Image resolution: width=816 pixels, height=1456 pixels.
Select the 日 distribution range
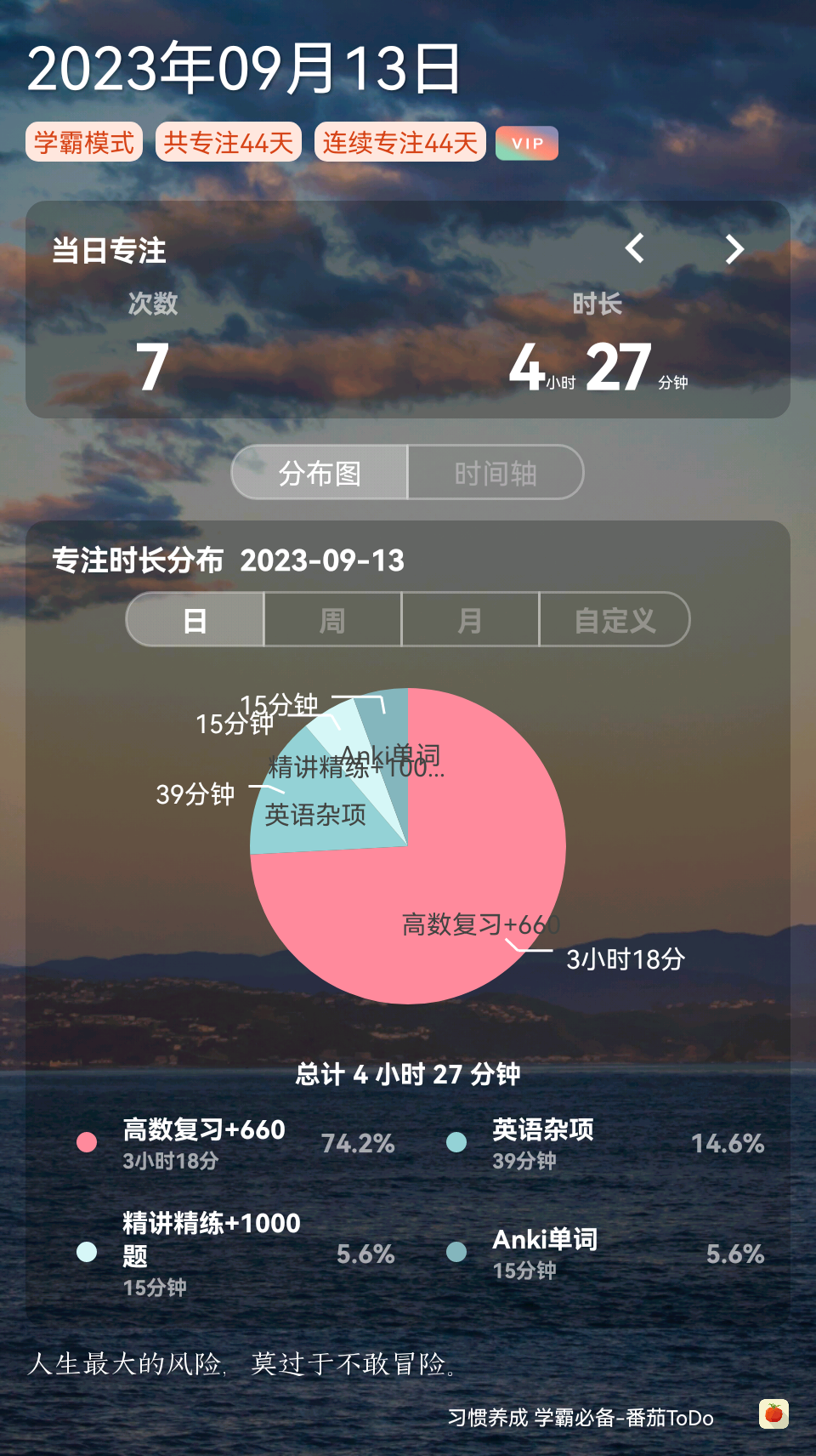pos(195,620)
